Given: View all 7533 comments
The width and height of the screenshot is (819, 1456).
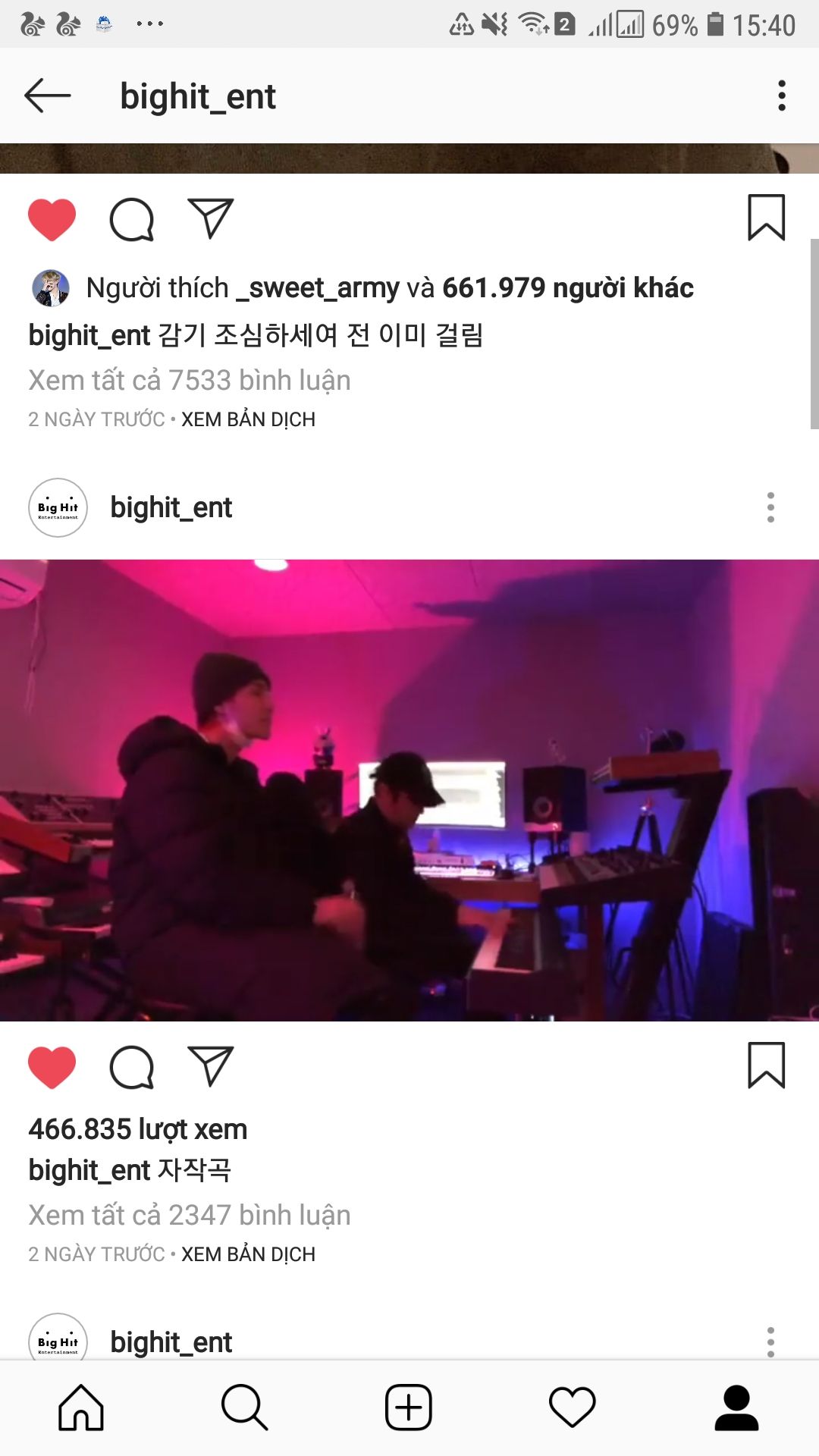Looking at the screenshot, I should pyautogui.click(x=190, y=380).
